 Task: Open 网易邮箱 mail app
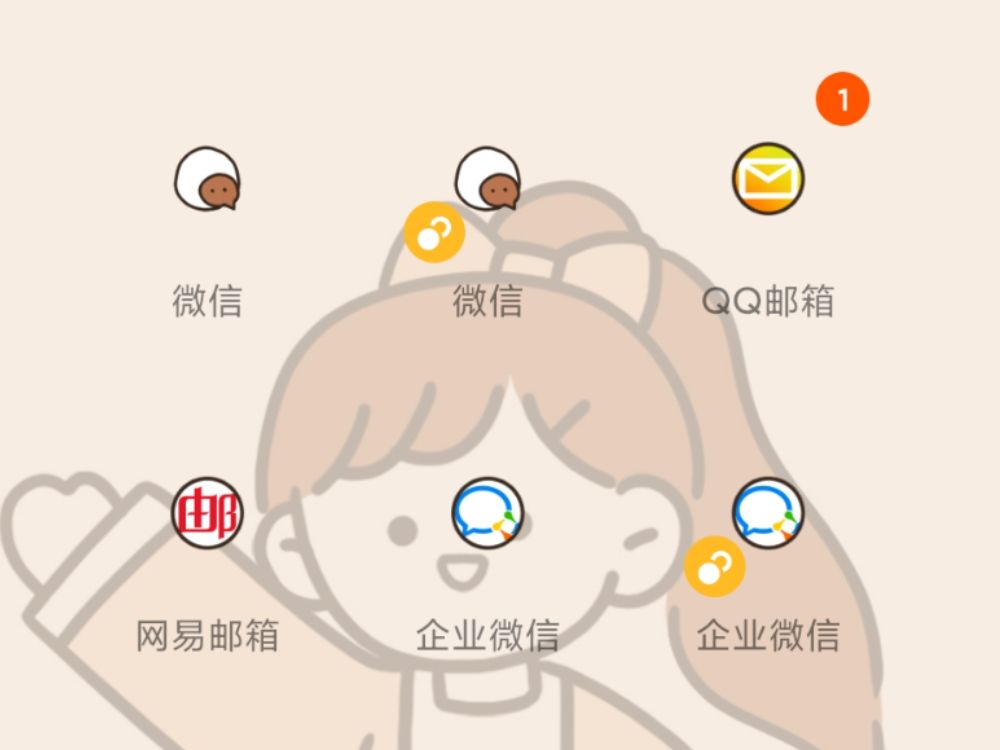207,513
